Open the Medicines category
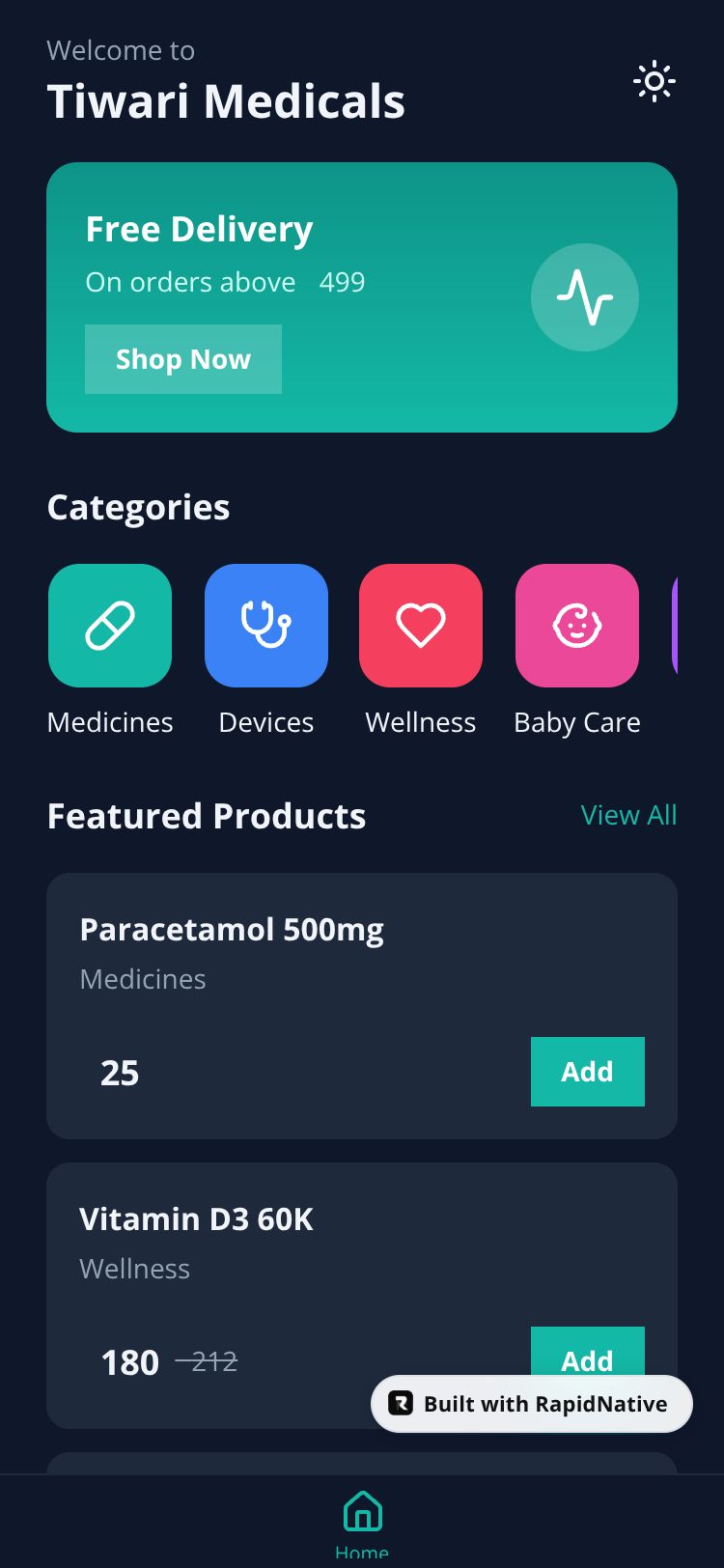This screenshot has height=1568, width=724. click(x=110, y=626)
